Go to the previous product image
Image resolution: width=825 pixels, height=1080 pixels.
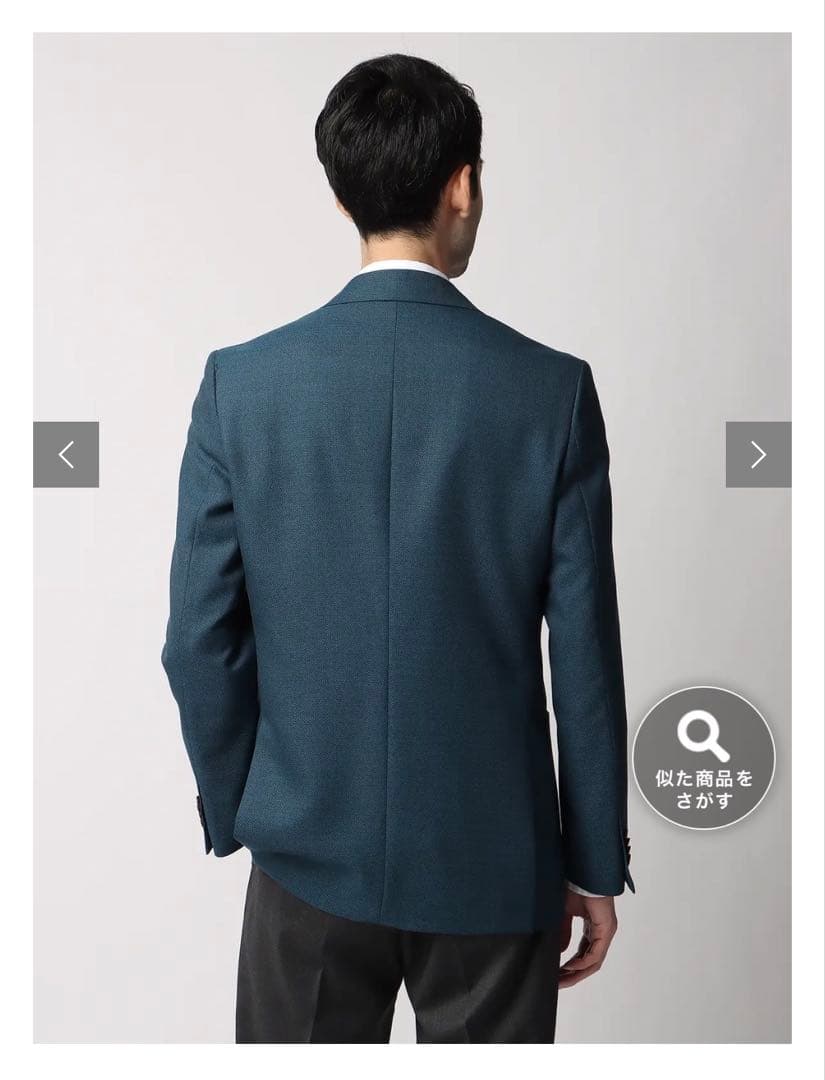66,455
